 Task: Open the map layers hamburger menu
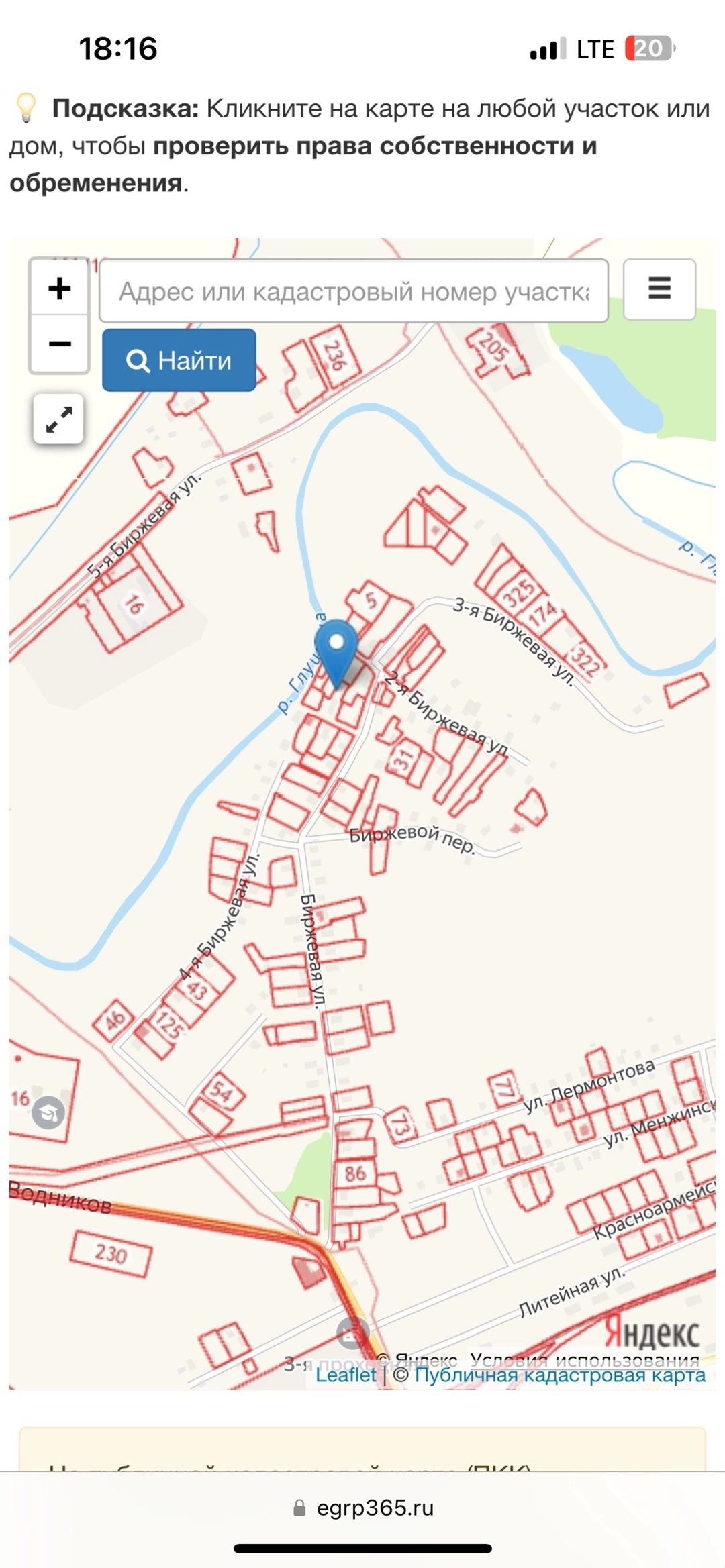[x=659, y=289]
